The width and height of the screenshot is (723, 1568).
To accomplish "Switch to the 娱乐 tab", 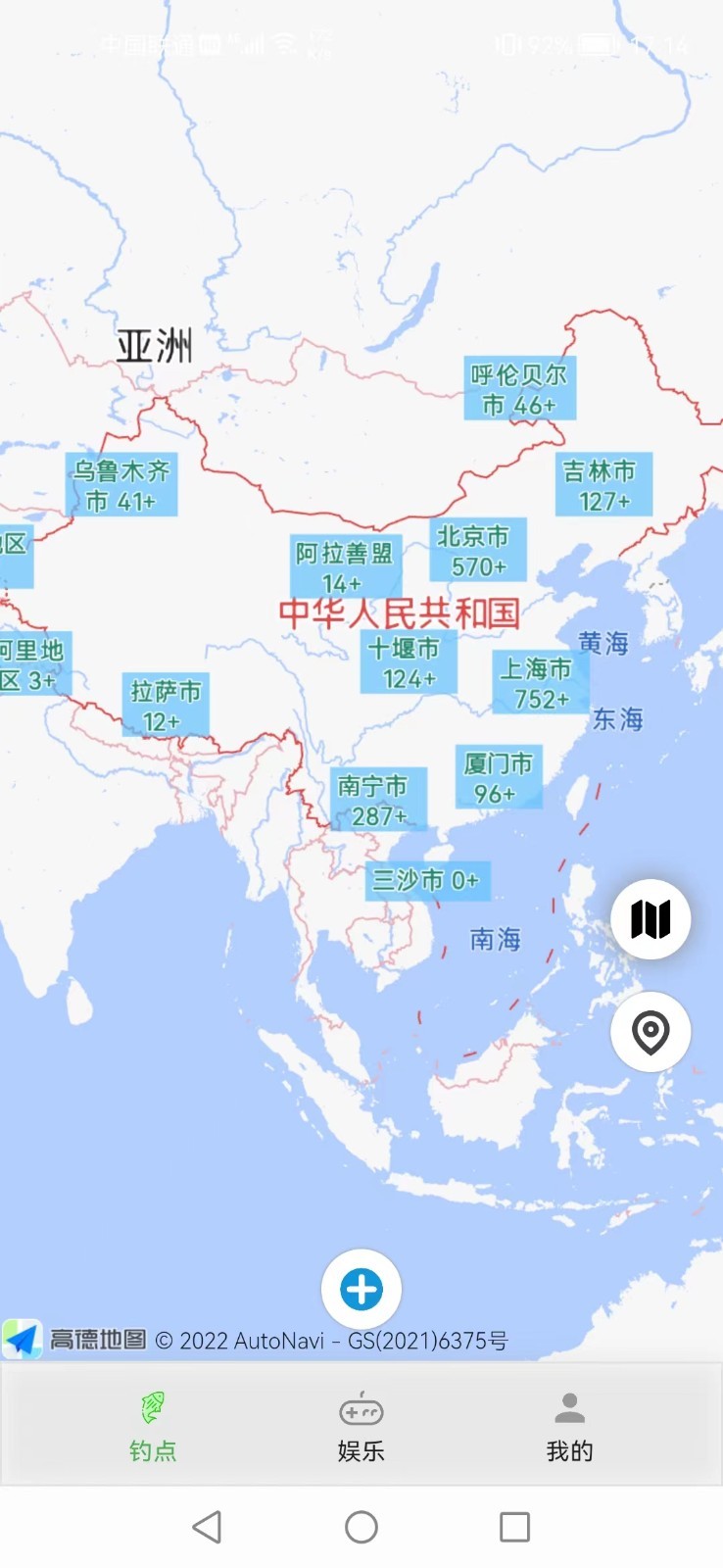I will click(361, 1426).
